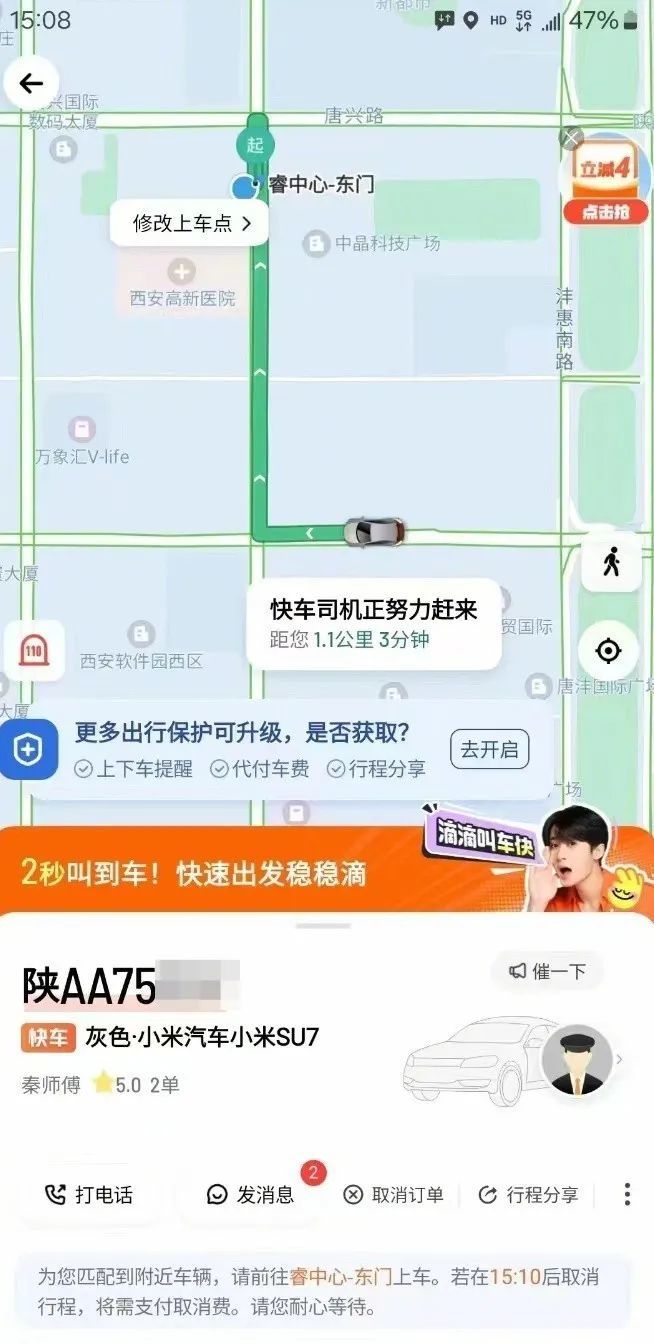Viewport: 654px width, 1344px height.
Task: Share the trip via 行程分享
Action: pos(528,1195)
